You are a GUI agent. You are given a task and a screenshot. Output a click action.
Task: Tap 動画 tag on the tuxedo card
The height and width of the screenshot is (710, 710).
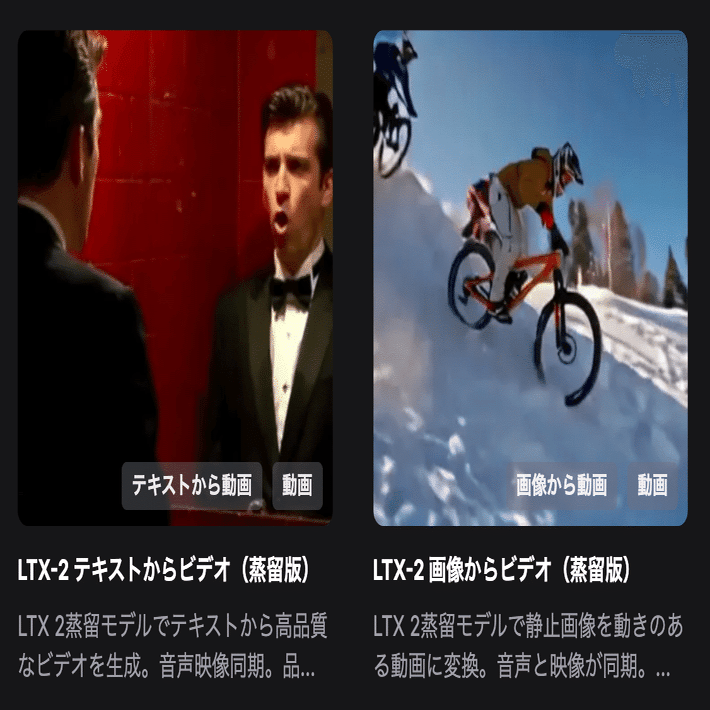click(297, 486)
